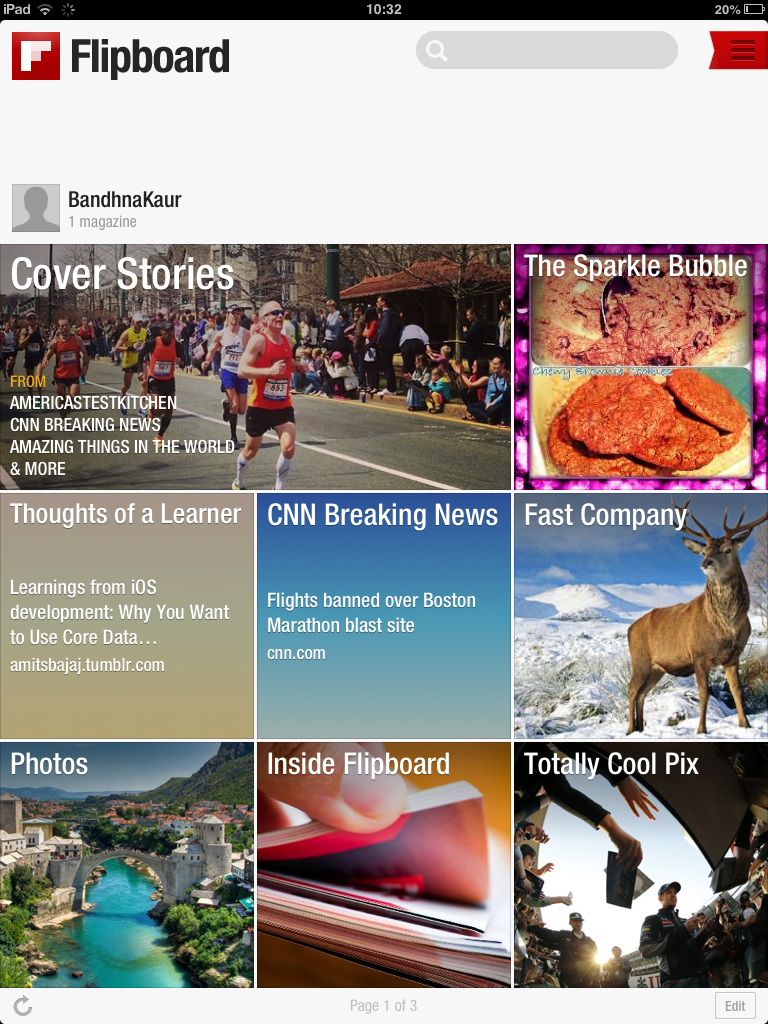The width and height of the screenshot is (768, 1024).
Task: Open The Sparkle Bubble magazine
Action: point(641,367)
